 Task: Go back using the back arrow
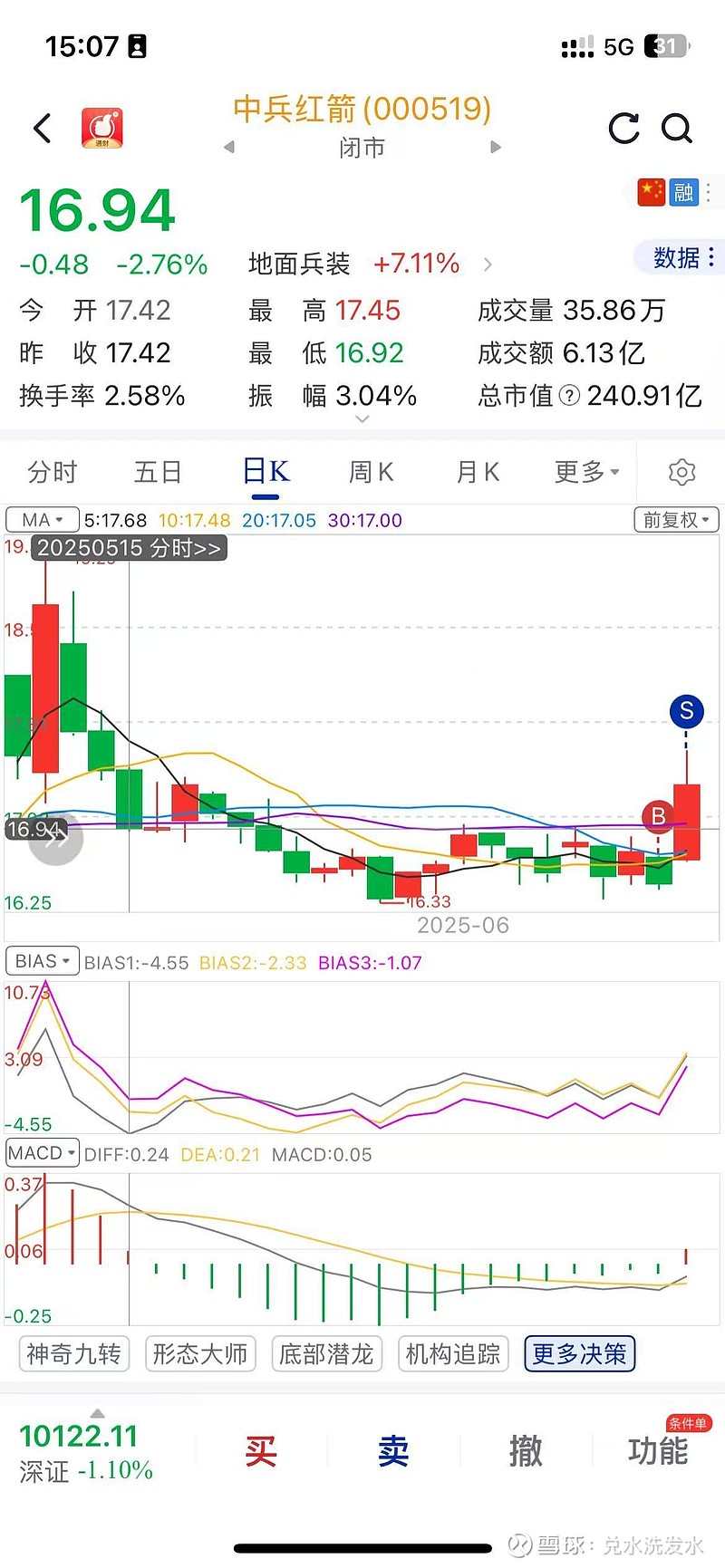tap(43, 128)
